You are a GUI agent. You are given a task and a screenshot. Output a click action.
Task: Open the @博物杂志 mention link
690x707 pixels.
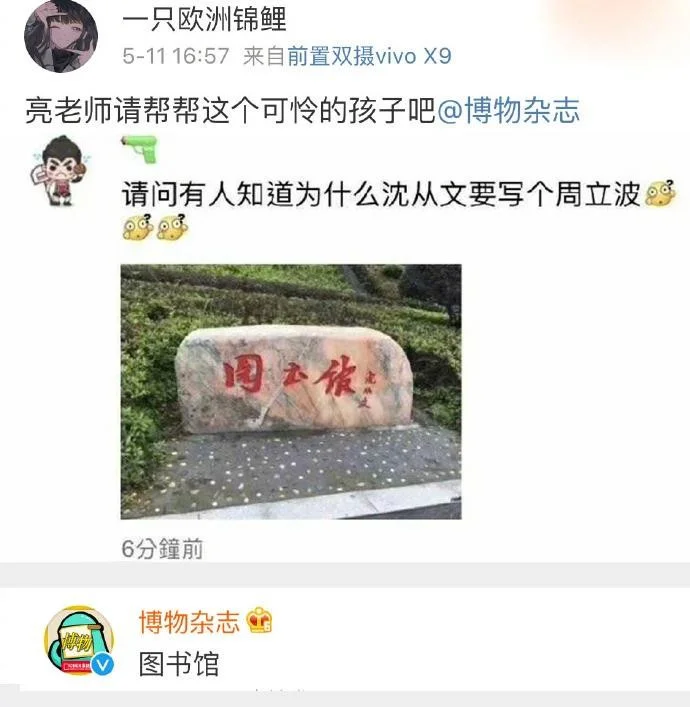[x=509, y=111]
